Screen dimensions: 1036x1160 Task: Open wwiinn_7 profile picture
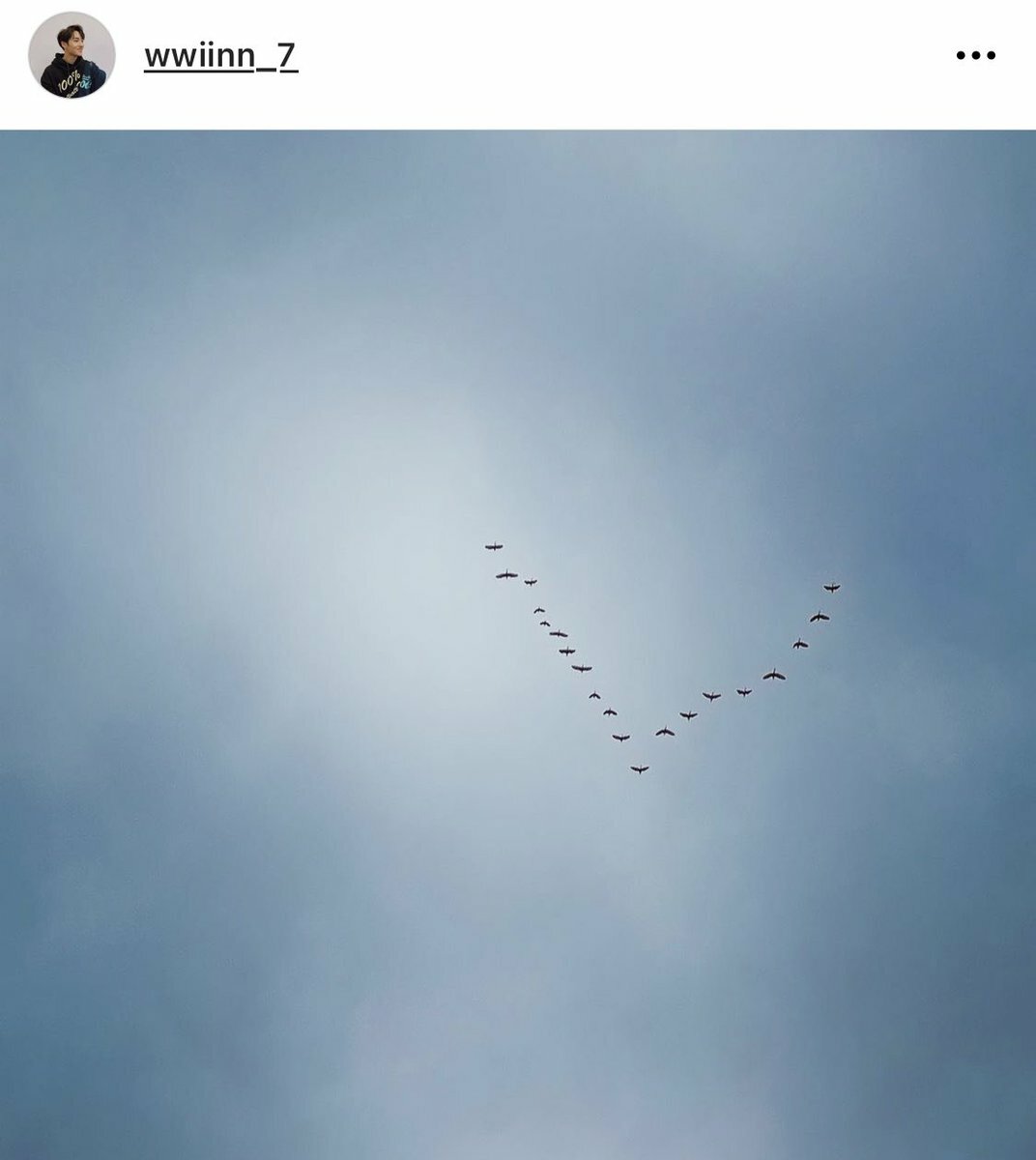tap(72, 55)
